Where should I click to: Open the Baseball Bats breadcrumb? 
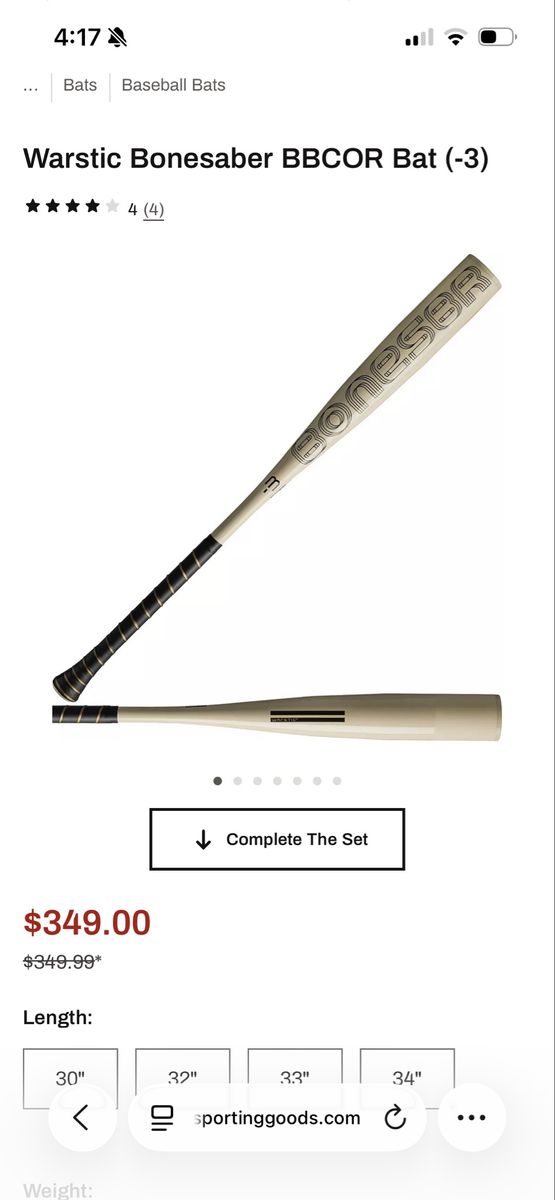point(173,85)
